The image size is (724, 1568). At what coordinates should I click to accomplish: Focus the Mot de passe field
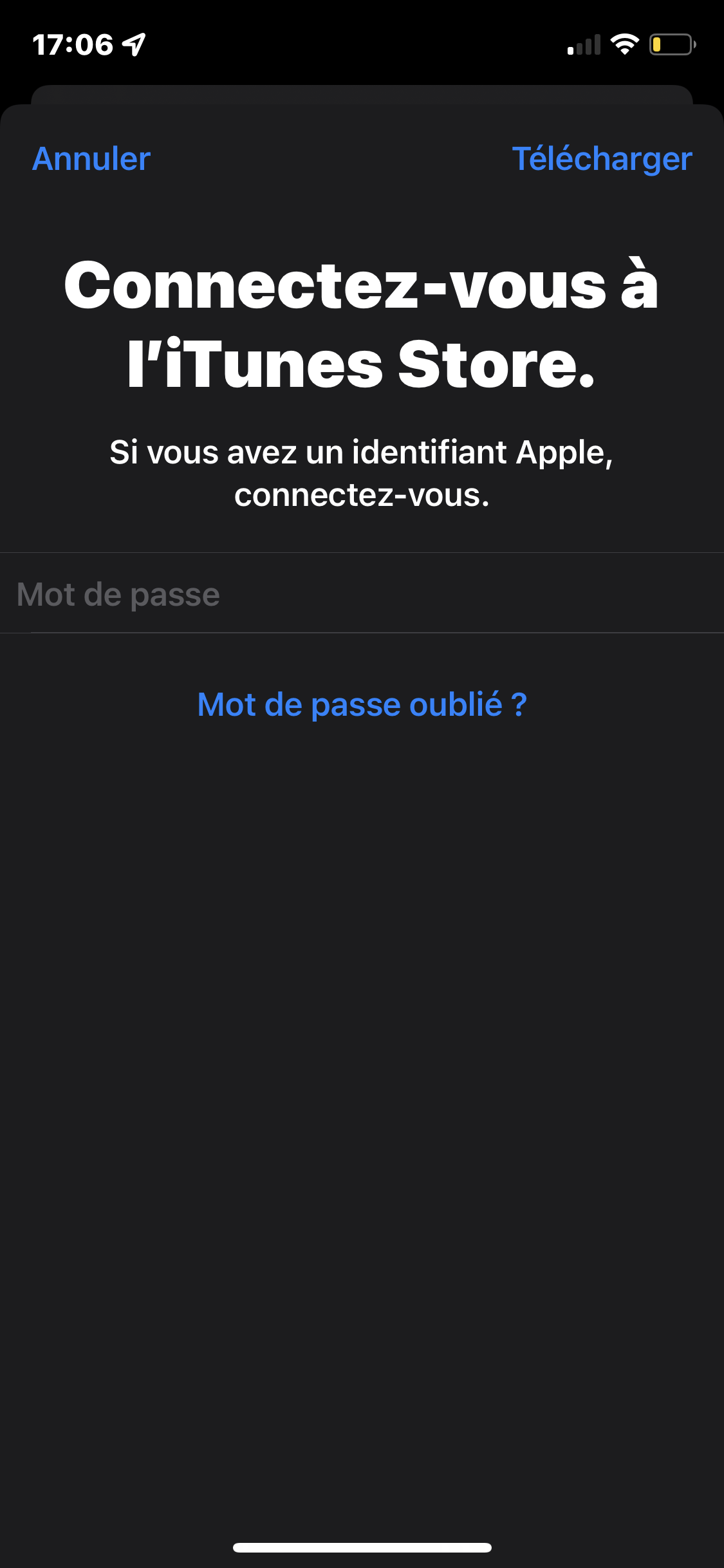point(360,593)
